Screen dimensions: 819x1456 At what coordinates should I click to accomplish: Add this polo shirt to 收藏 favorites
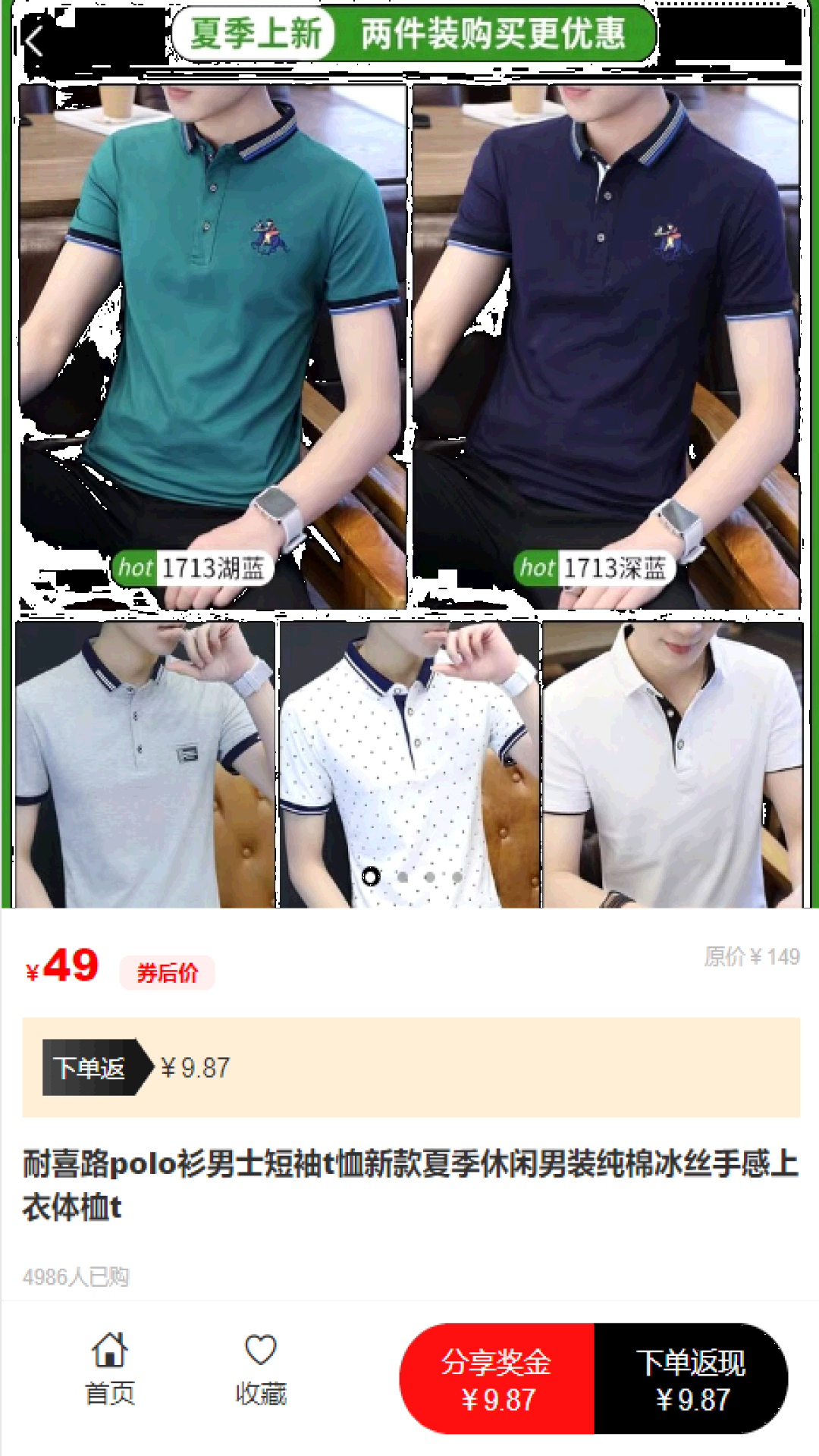click(x=261, y=1370)
